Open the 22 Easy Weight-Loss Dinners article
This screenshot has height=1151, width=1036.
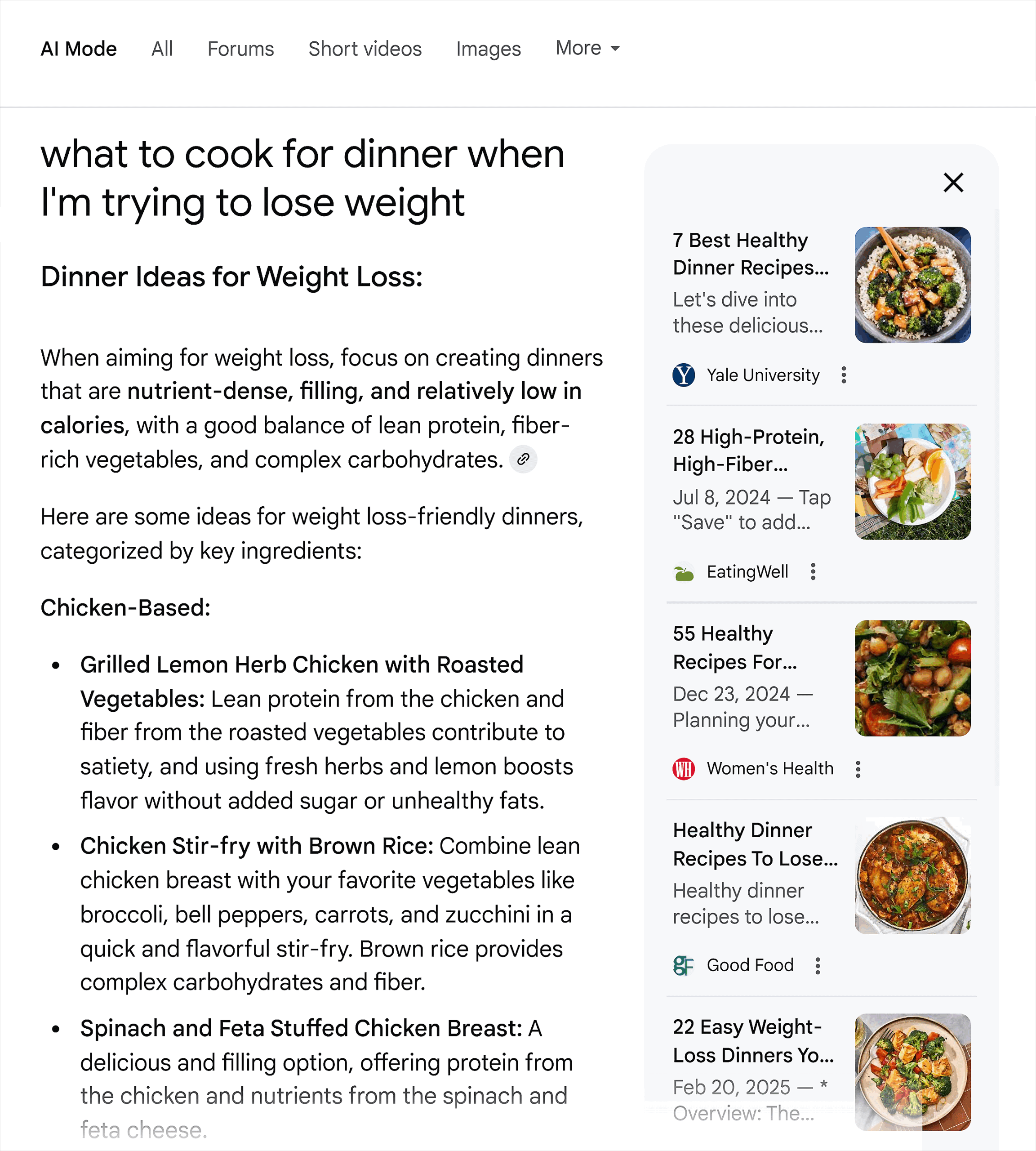(752, 1041)
